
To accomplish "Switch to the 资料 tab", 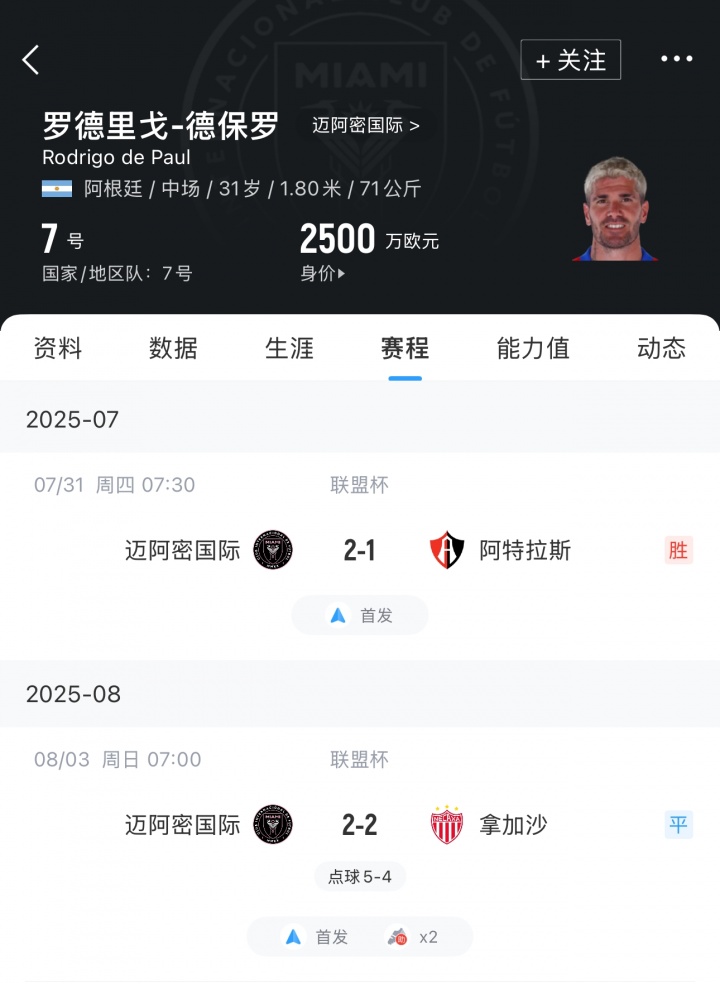I will (58, 348).
